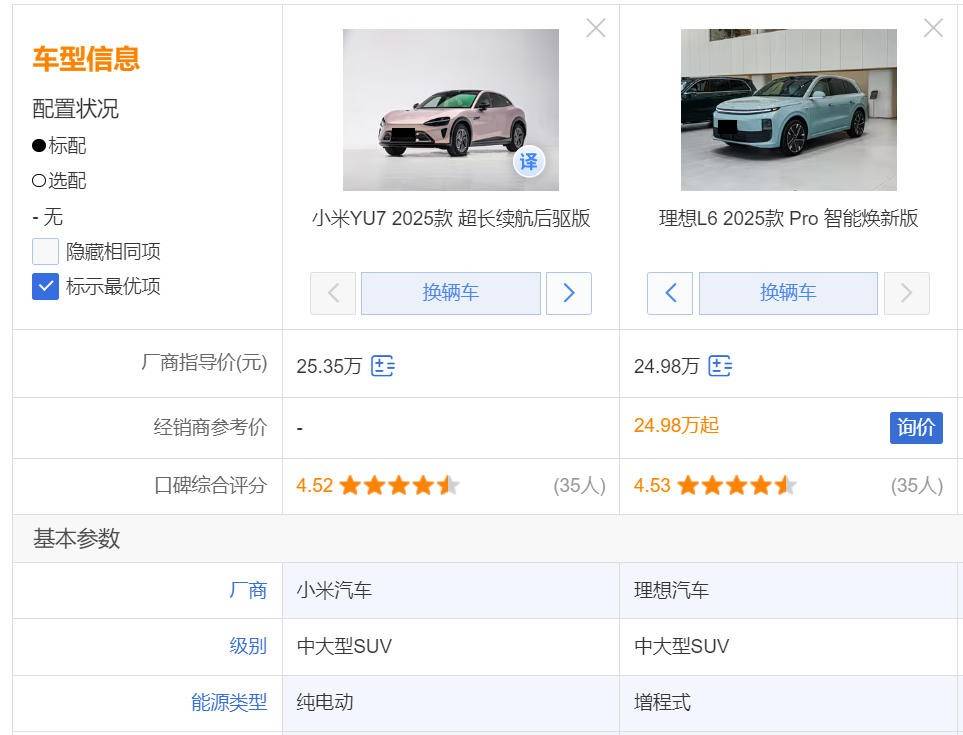This screenshot has height=735, width=963.
Task: Open the 能源类型 parameter link
Action: [x=229, y=702]
